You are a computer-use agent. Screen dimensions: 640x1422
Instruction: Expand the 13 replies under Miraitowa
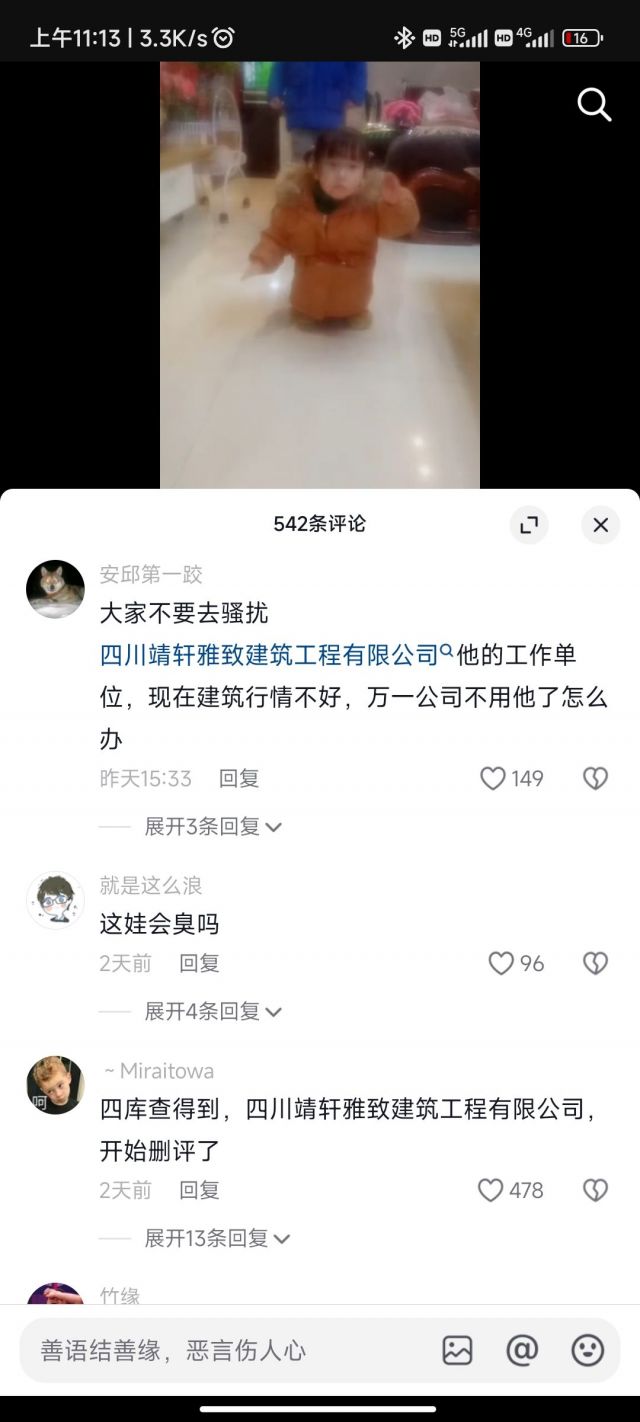coord(217,1238)
